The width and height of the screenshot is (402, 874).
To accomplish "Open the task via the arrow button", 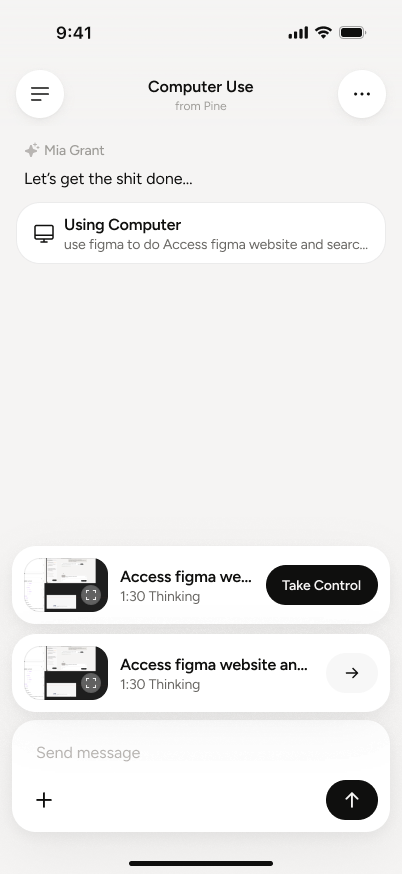I will coord(352,673).
